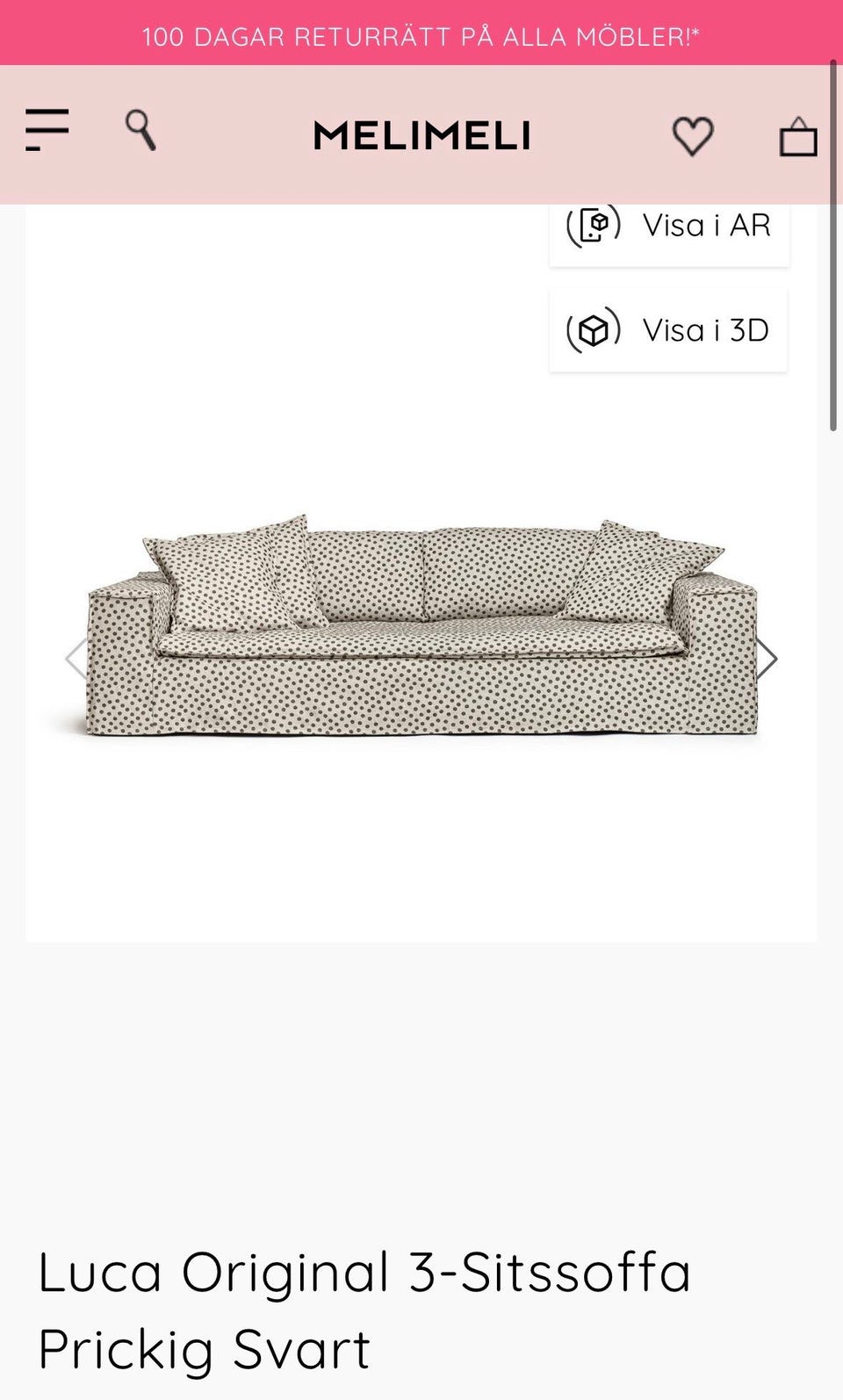The width and height of the screenshot is (843, 1400).
Task: Open the search magnifier
Action: pyautogui.click(x=140, y=130)
